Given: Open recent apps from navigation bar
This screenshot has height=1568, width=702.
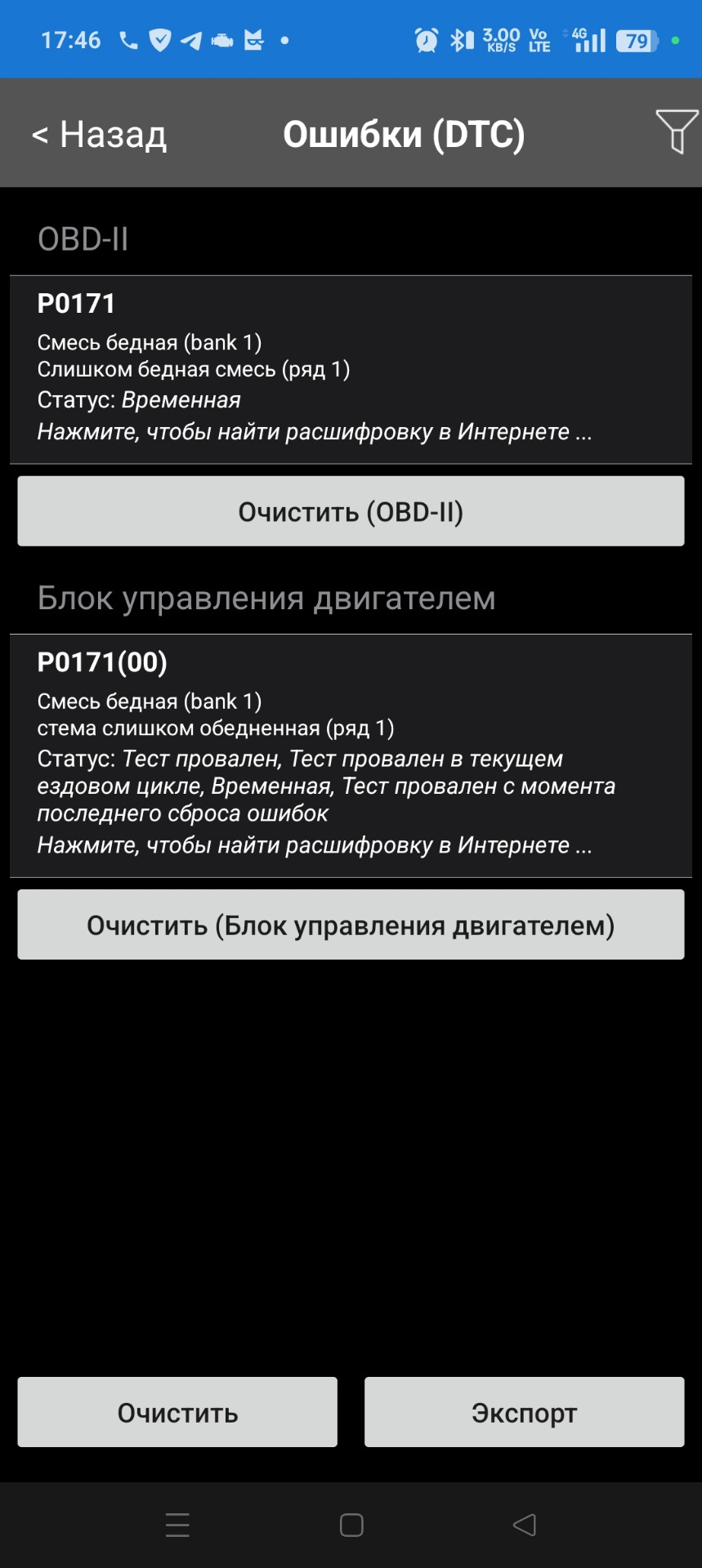Looking at the screenshot, I should (177, 1525).
